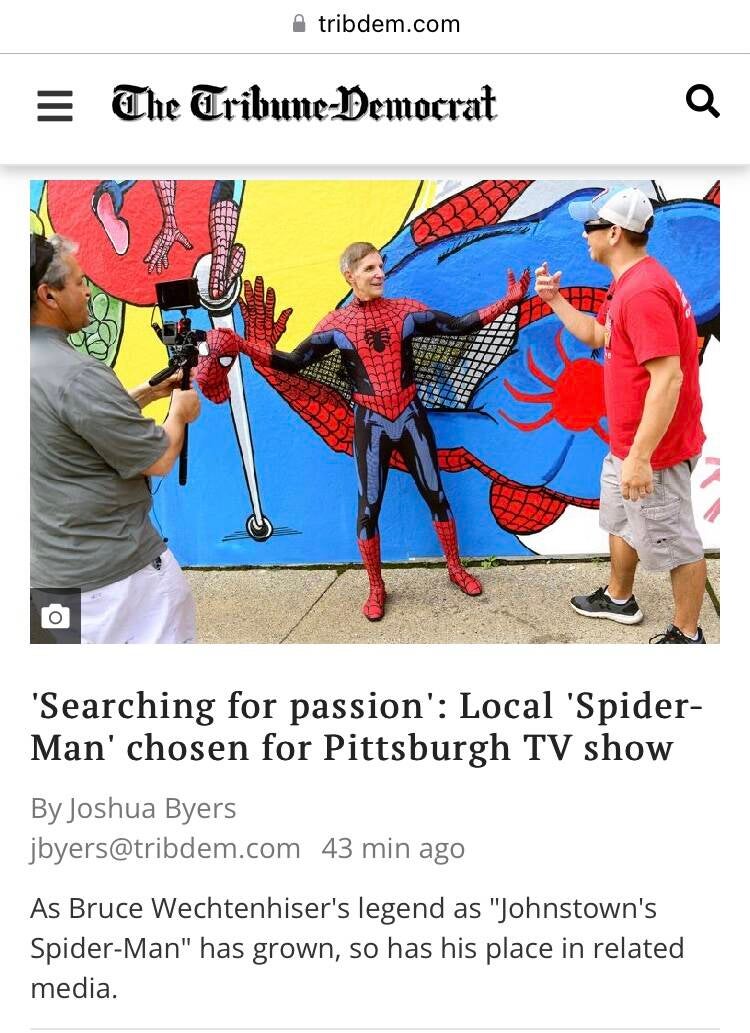750x1033 pixels.
Task: Tap the search magnifier icon
Action: pyautogui.click(x=702, y=101)
